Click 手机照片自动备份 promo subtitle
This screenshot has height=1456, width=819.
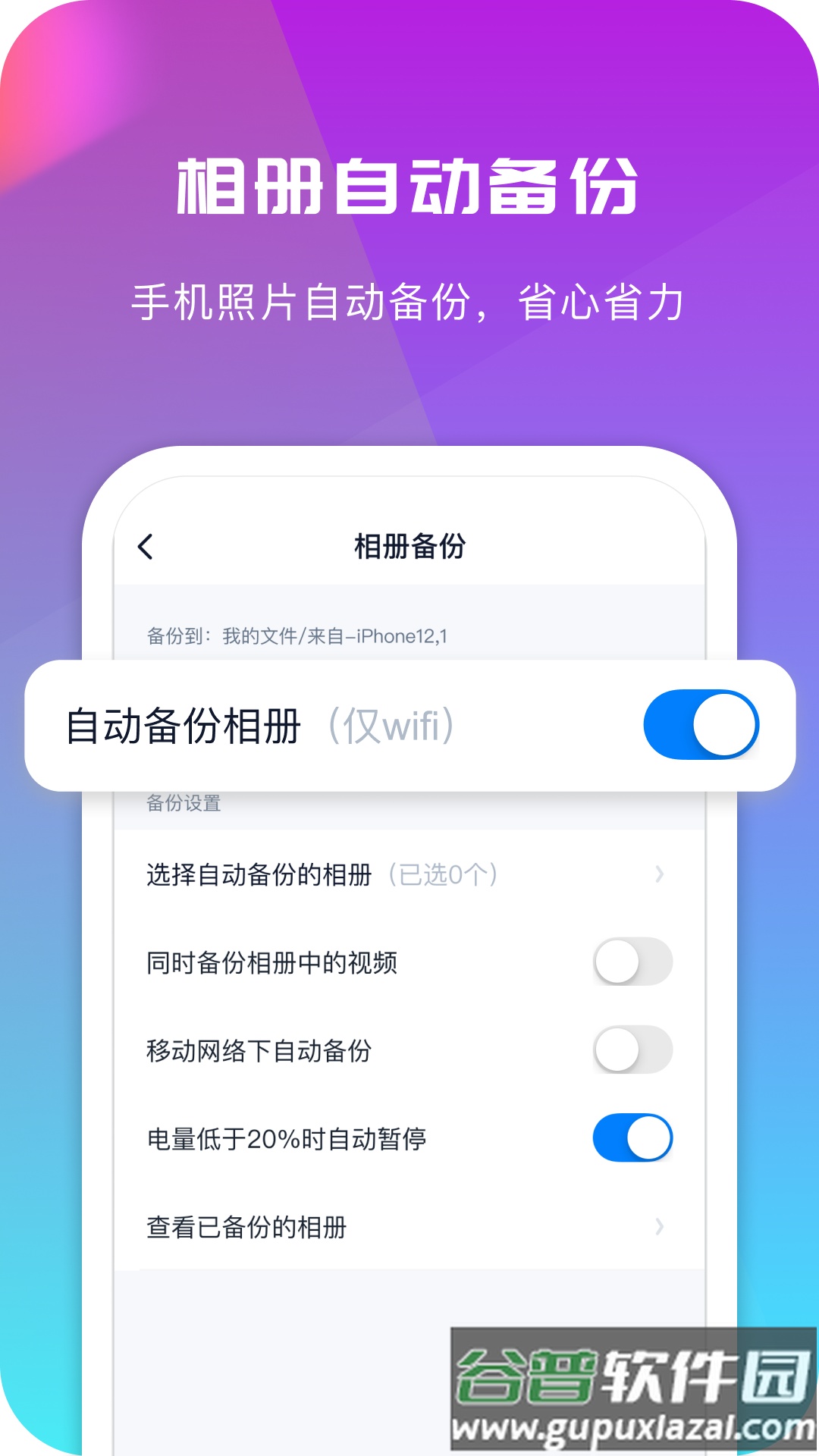[x=409, y=300]
